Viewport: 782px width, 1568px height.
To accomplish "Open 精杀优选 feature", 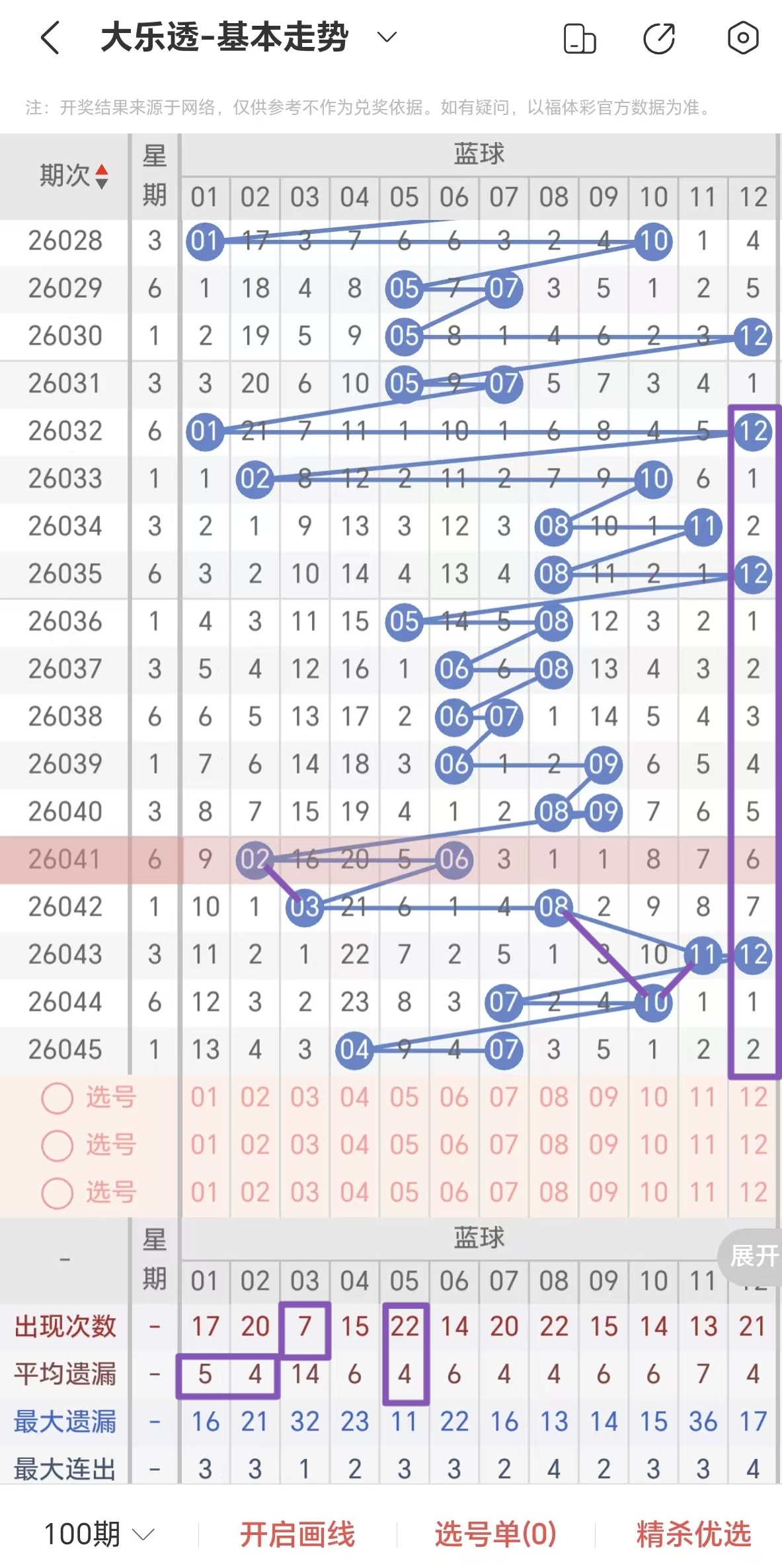I will click(x=693, y=1534).
